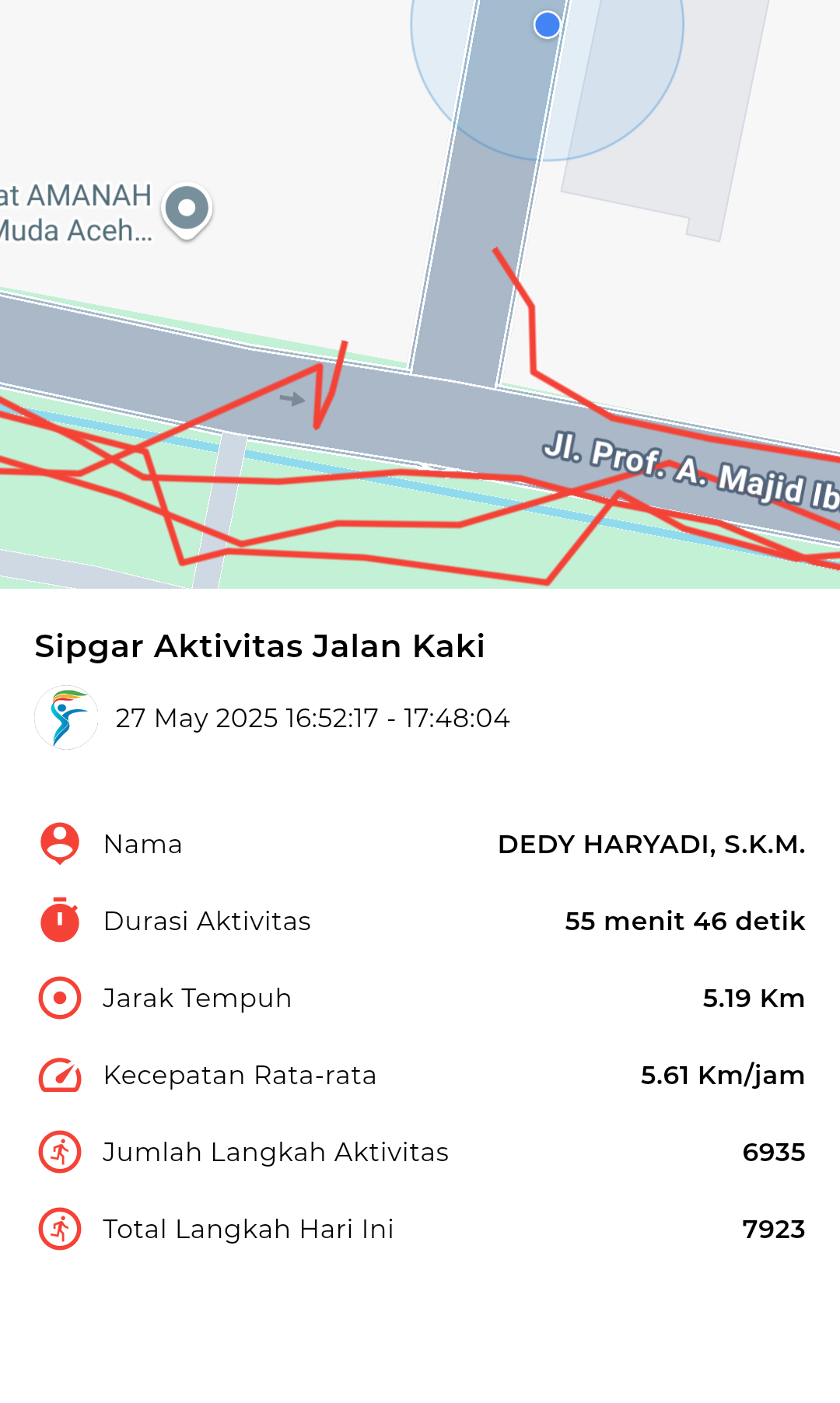The width and height of the screenshot is (840, 1403).
Task: Select the Jarak Tempuh target icon
Action: point(59,998)
